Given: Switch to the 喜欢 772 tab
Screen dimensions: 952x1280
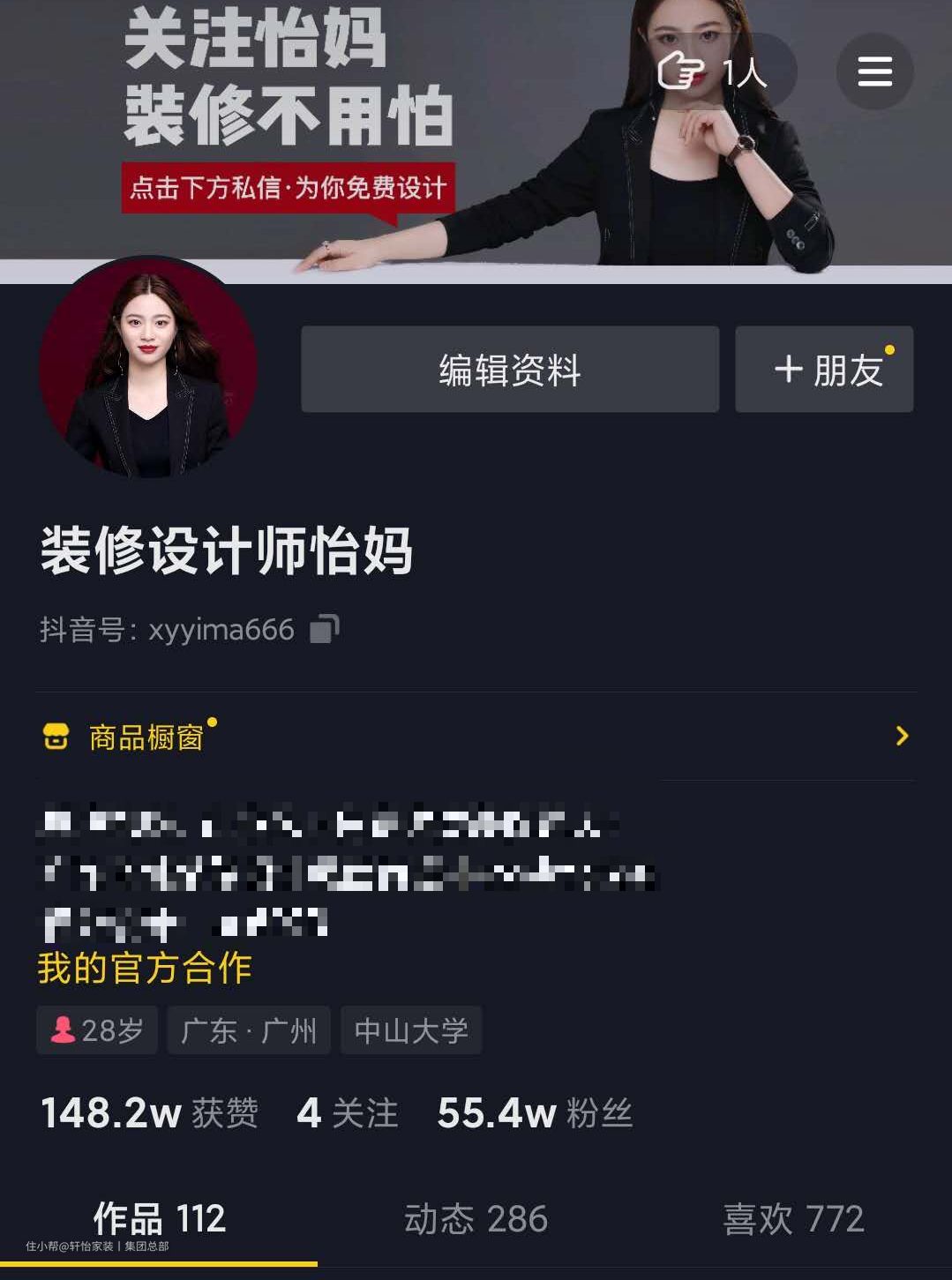Looking at the screenshot, I should [792, 1219].
